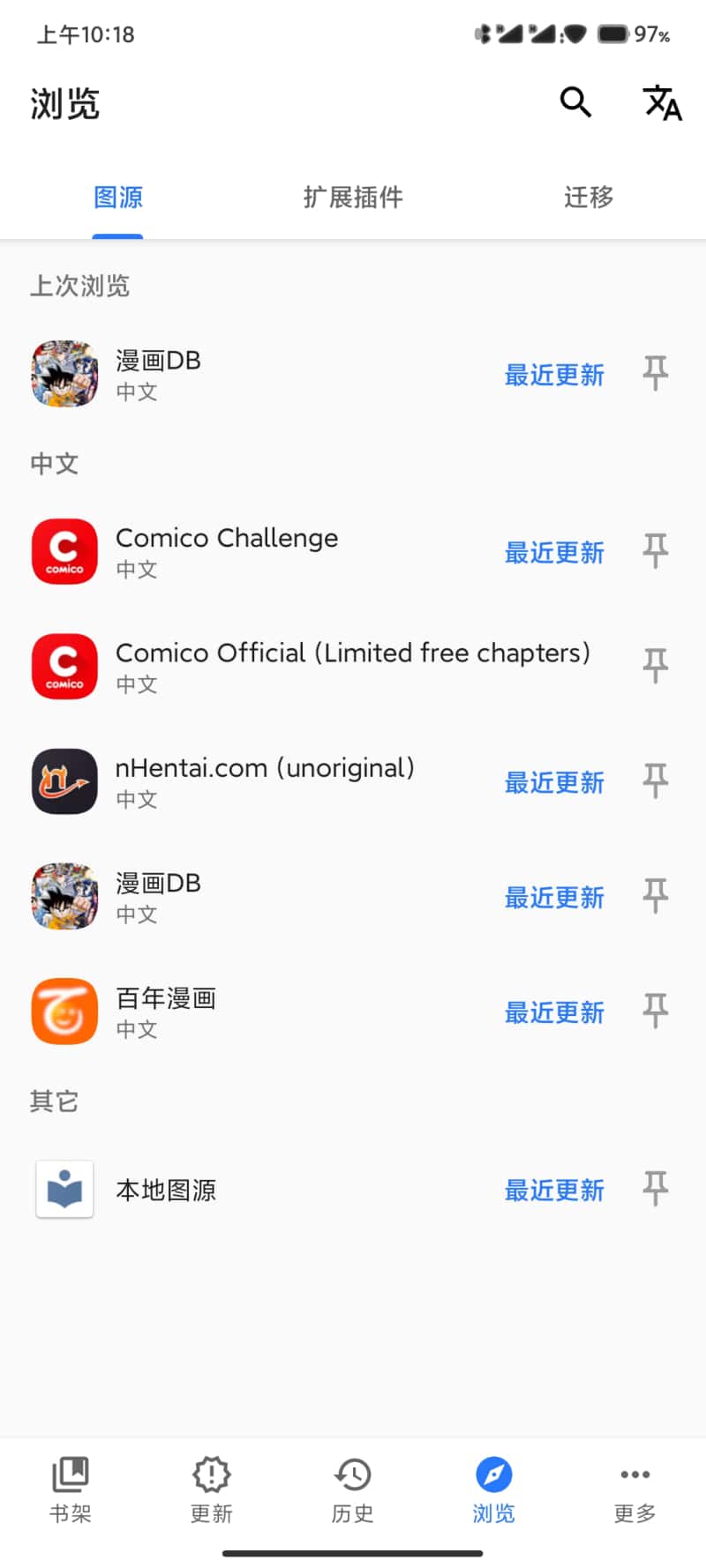
Task: Switch to the 扩展插件 tab
Action: [x=353, y=197]
